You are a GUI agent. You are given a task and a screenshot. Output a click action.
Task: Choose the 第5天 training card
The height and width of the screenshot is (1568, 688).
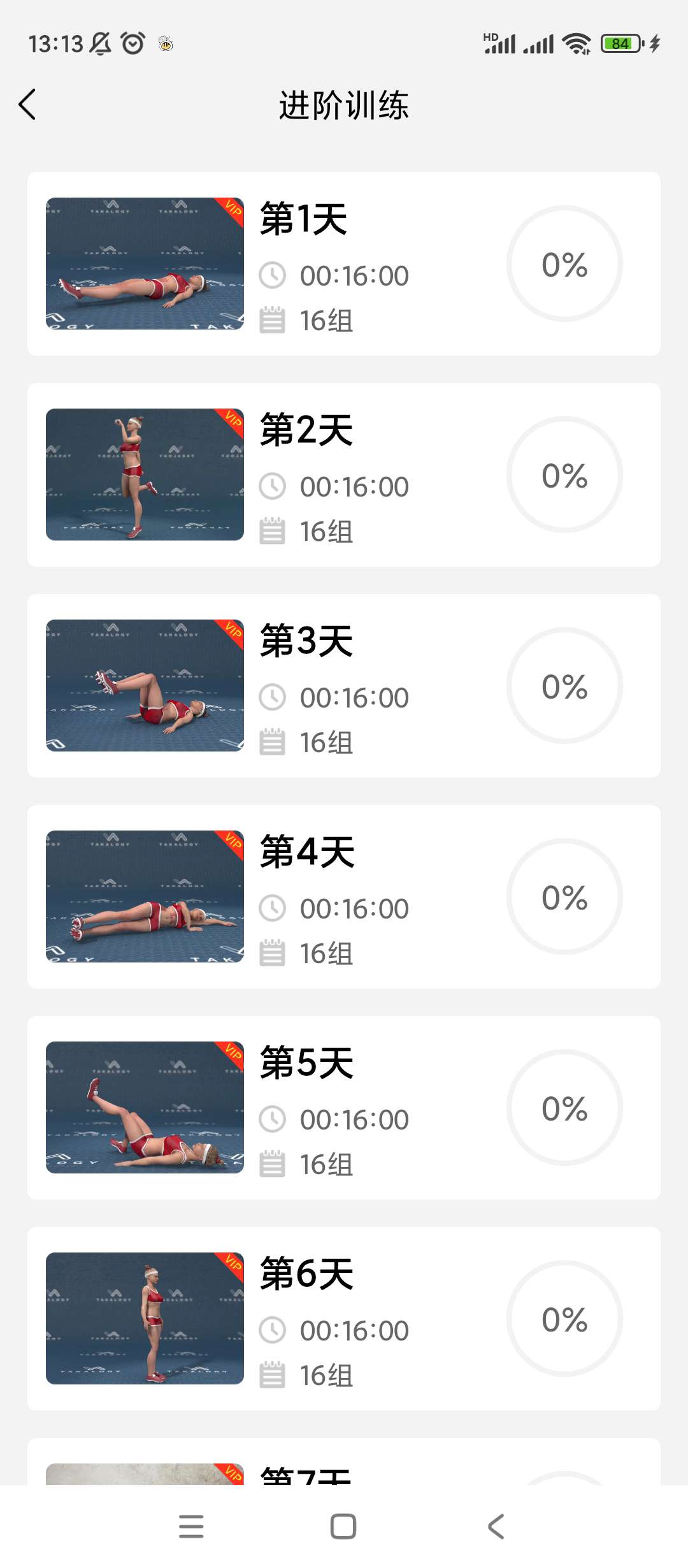[343, 1108]
